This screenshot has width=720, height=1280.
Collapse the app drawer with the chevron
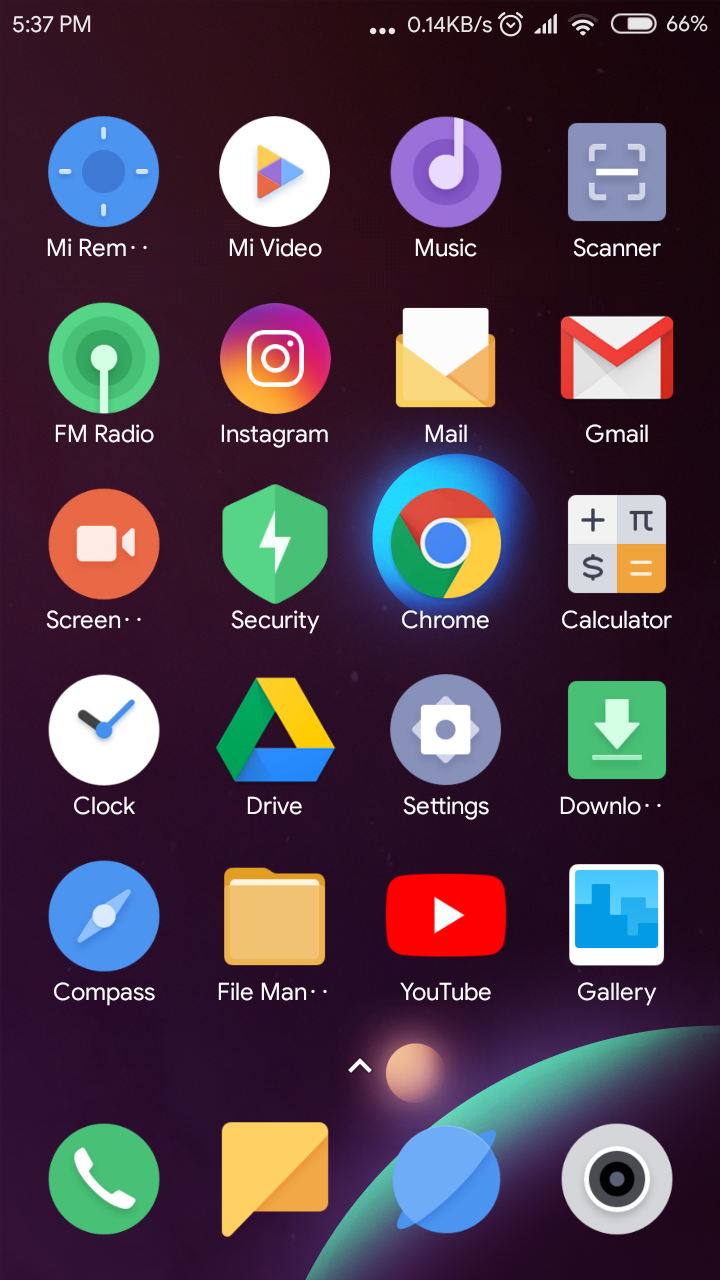pos(359,1066)
